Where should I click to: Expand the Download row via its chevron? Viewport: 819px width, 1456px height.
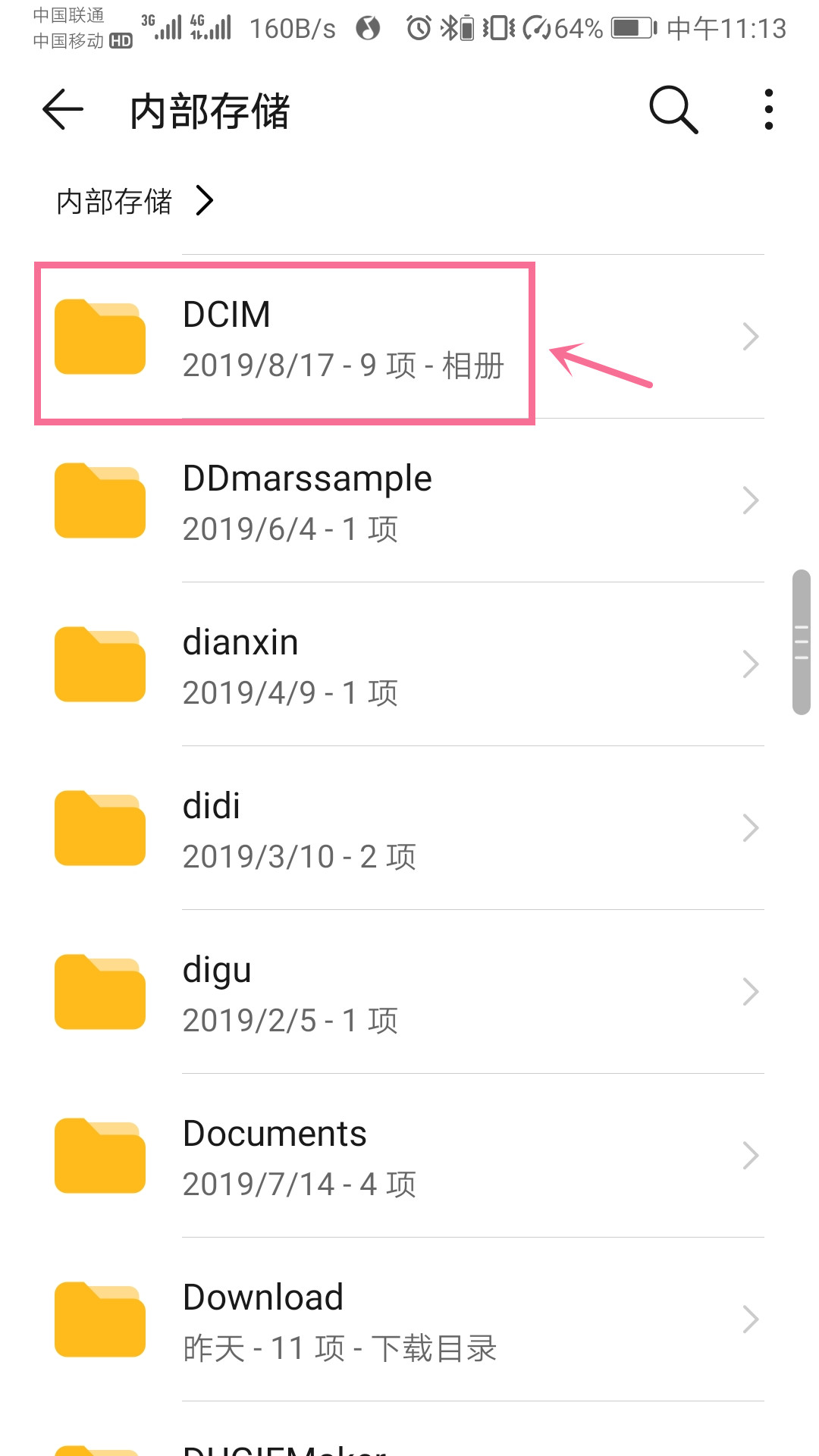coord(750,1319)
